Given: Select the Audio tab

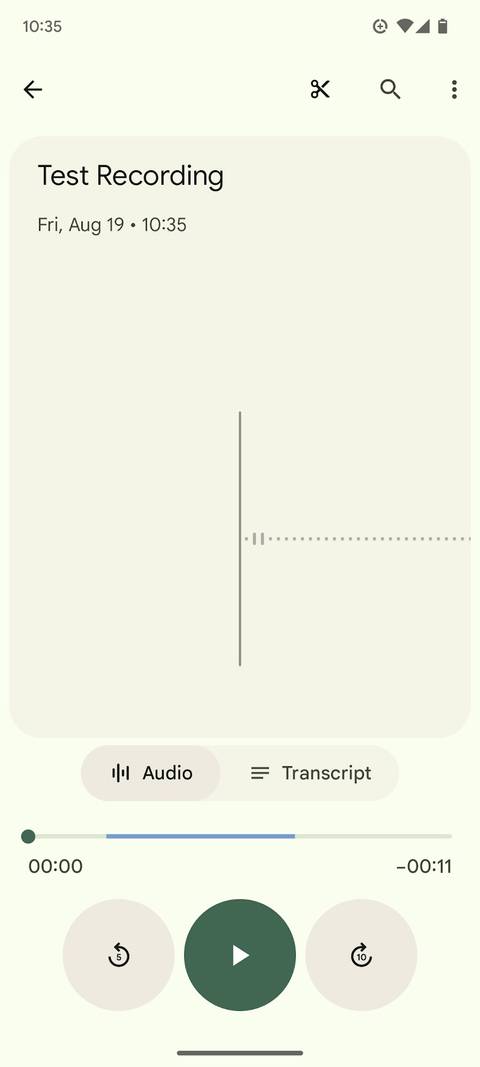Looking at the screenshot, I should pos(151,773).
